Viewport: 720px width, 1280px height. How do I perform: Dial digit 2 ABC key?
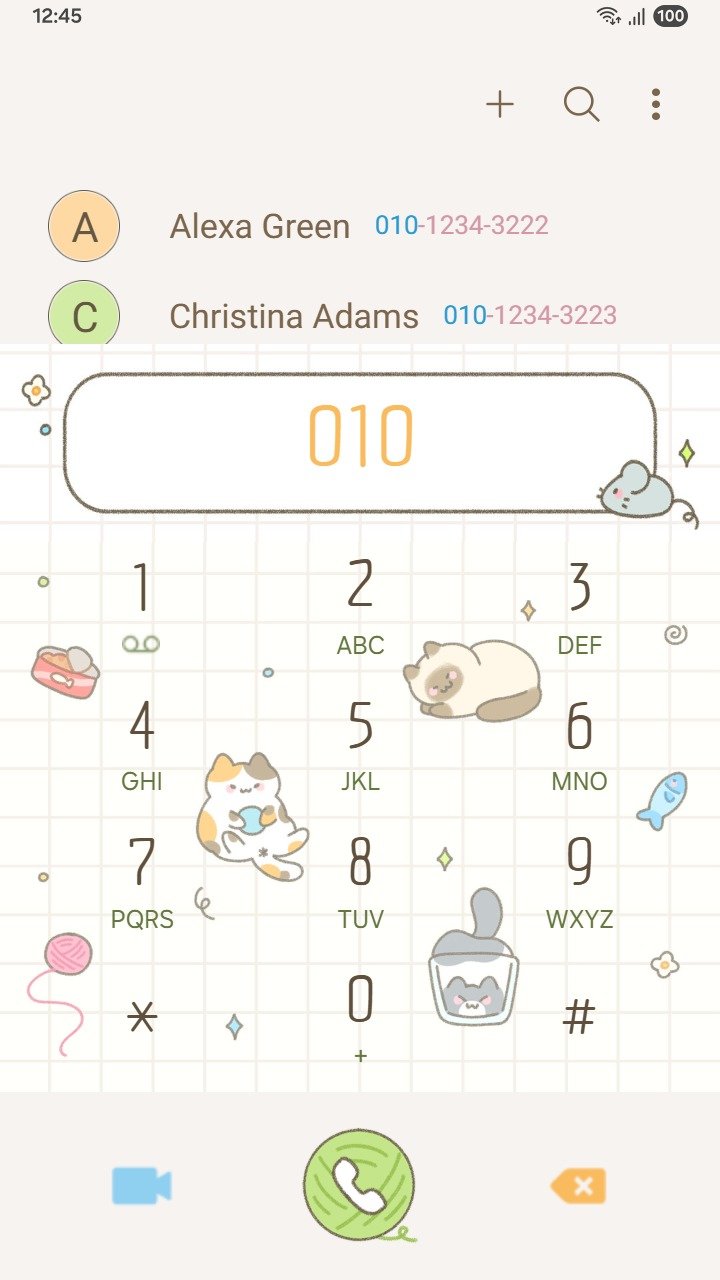(x=360, y=605)
